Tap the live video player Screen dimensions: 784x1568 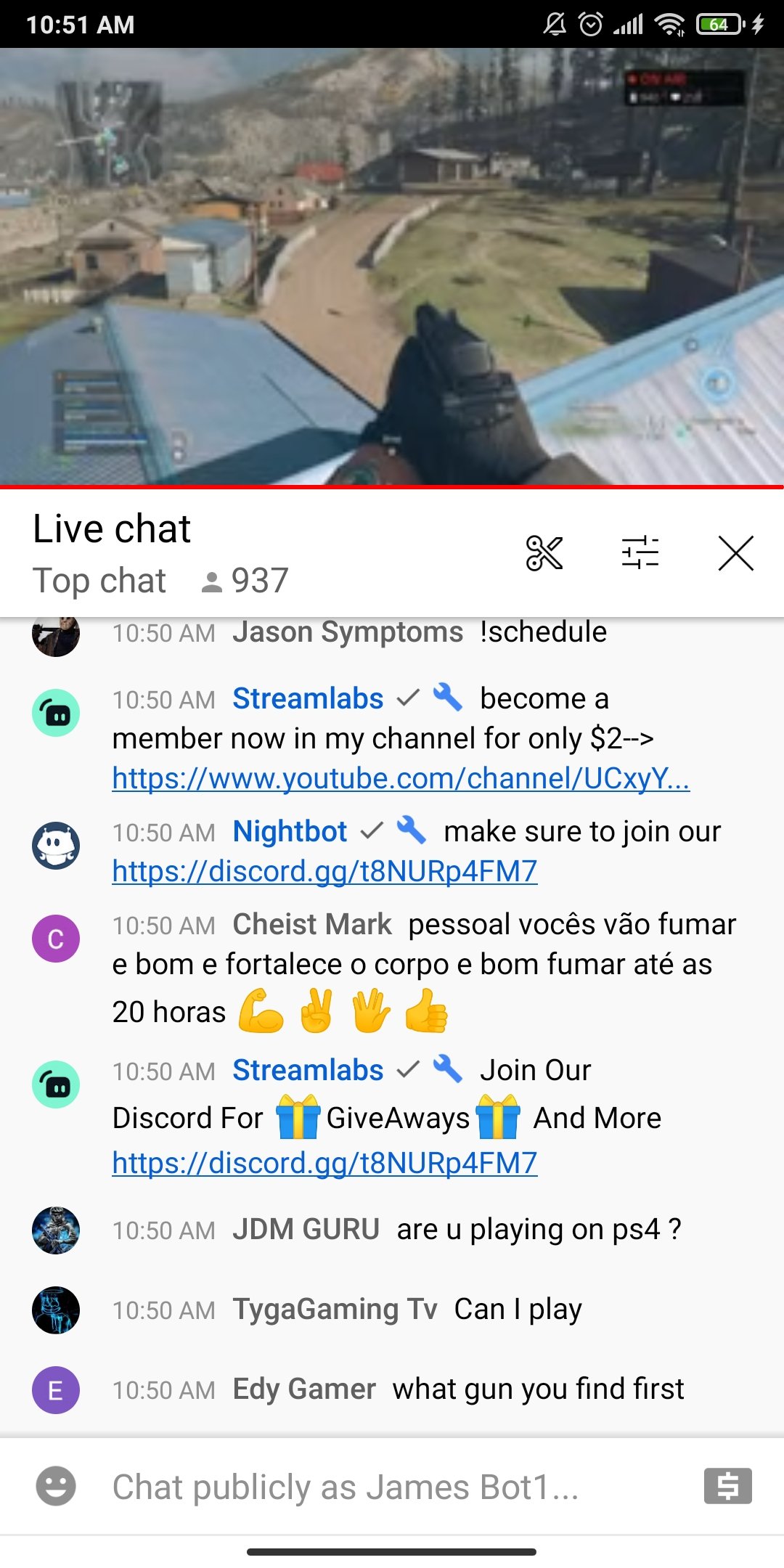pos(392,266)
